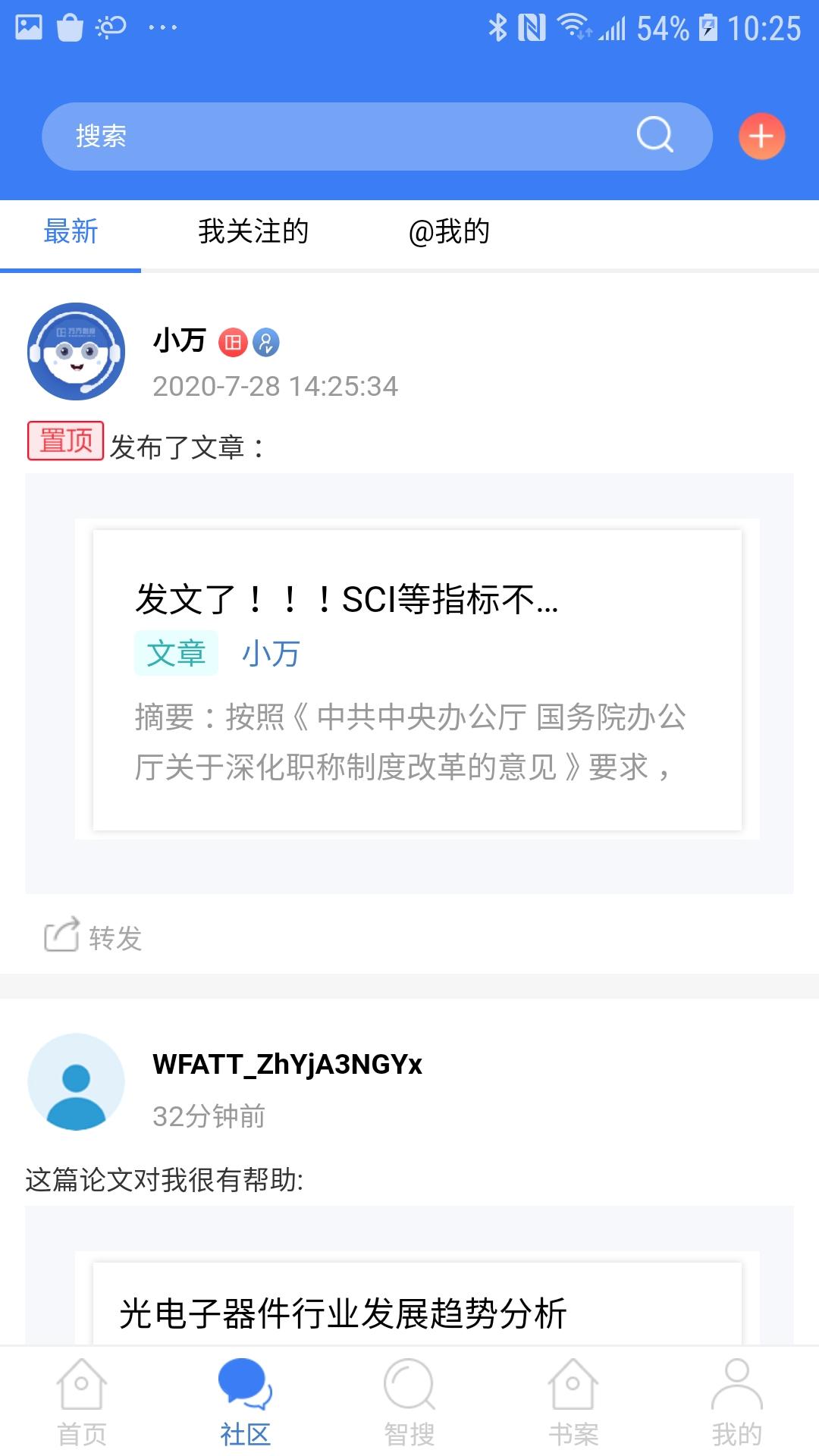The image size is (819, 1456).
Task: Select the 社区 community tab
Action: [x=245, y=1403]
